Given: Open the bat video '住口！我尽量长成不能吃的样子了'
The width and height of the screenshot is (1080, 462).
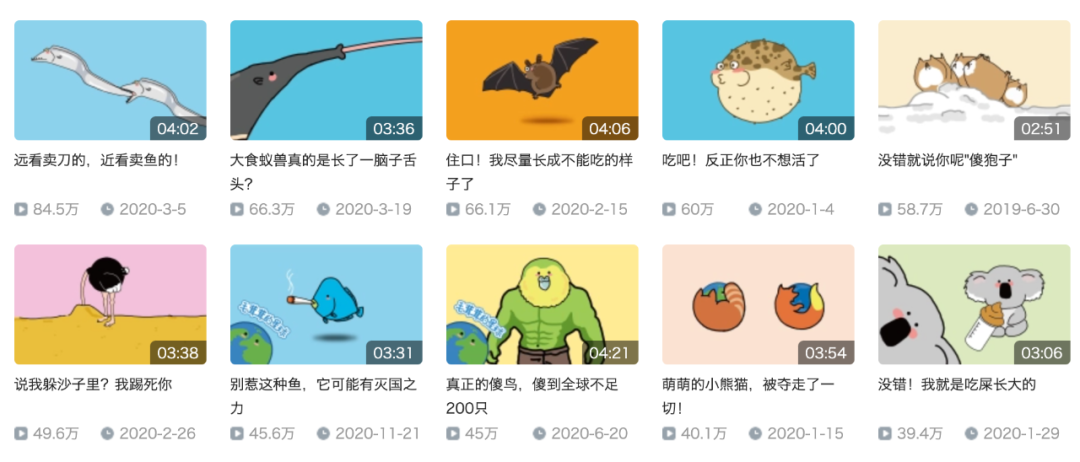Looking at the screenshot, I should 542,80.
